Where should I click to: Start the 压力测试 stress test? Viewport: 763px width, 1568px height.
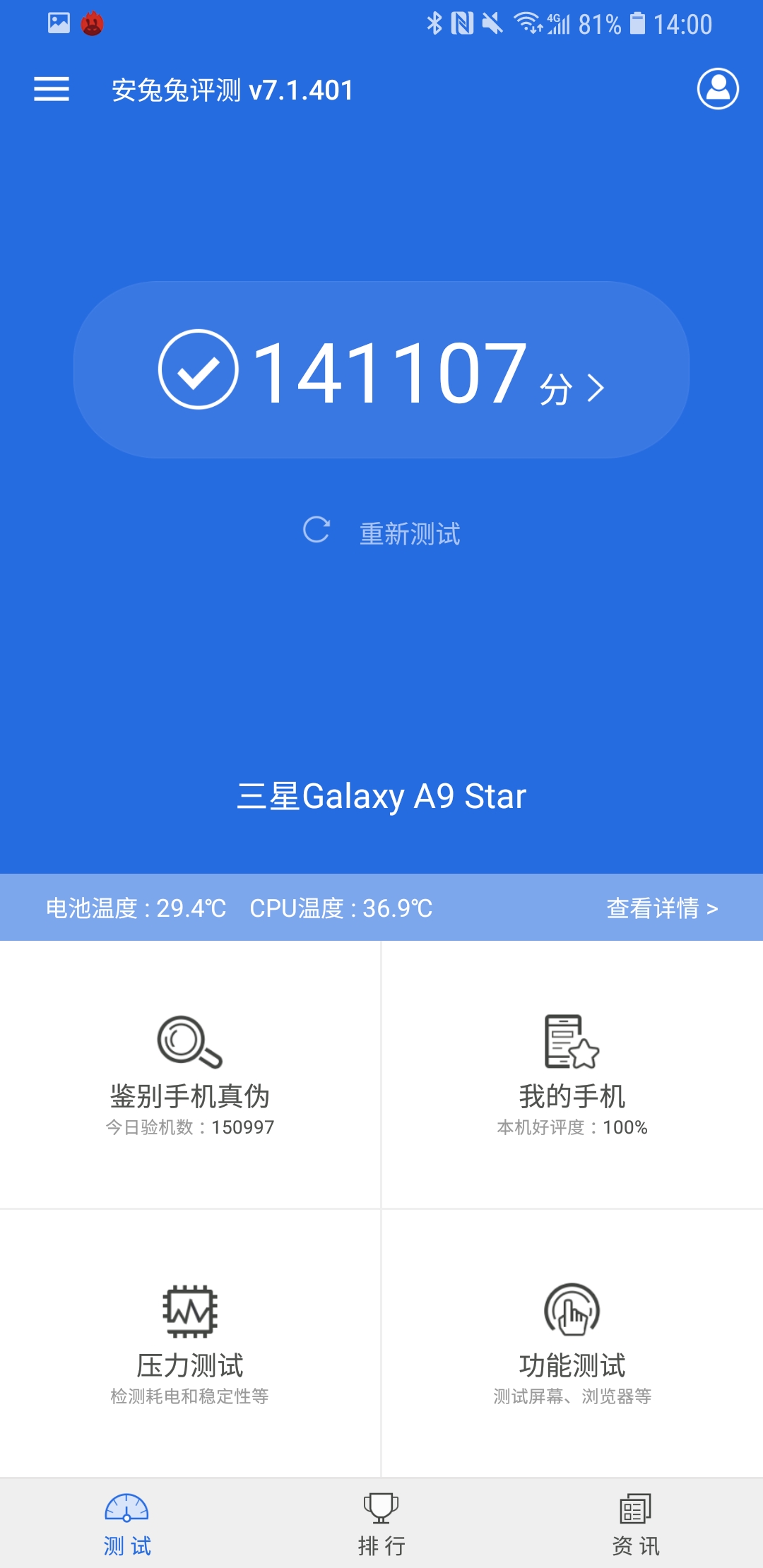click(x=190, y=1343)
